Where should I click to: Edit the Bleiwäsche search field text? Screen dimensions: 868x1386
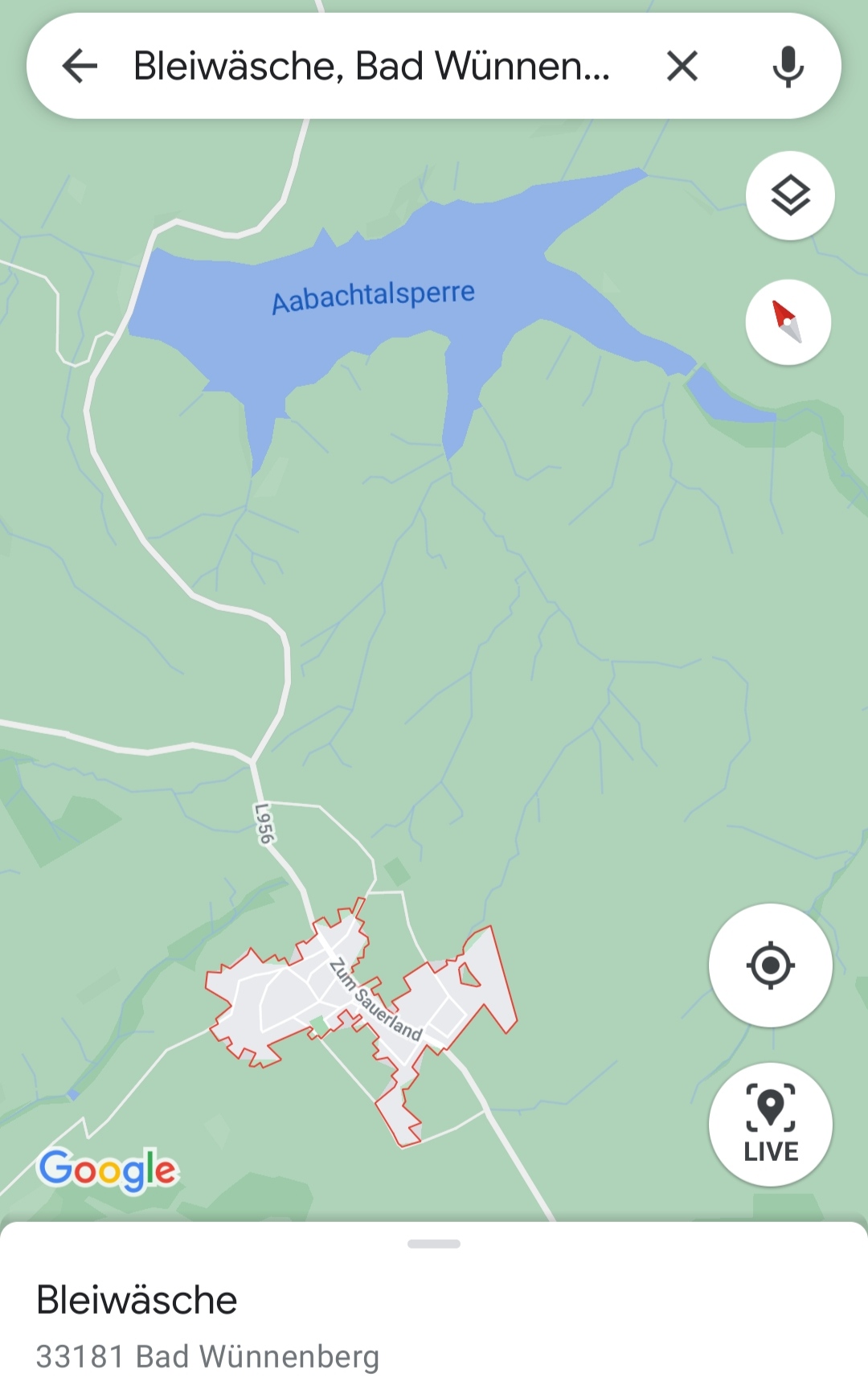pos(371,66)
